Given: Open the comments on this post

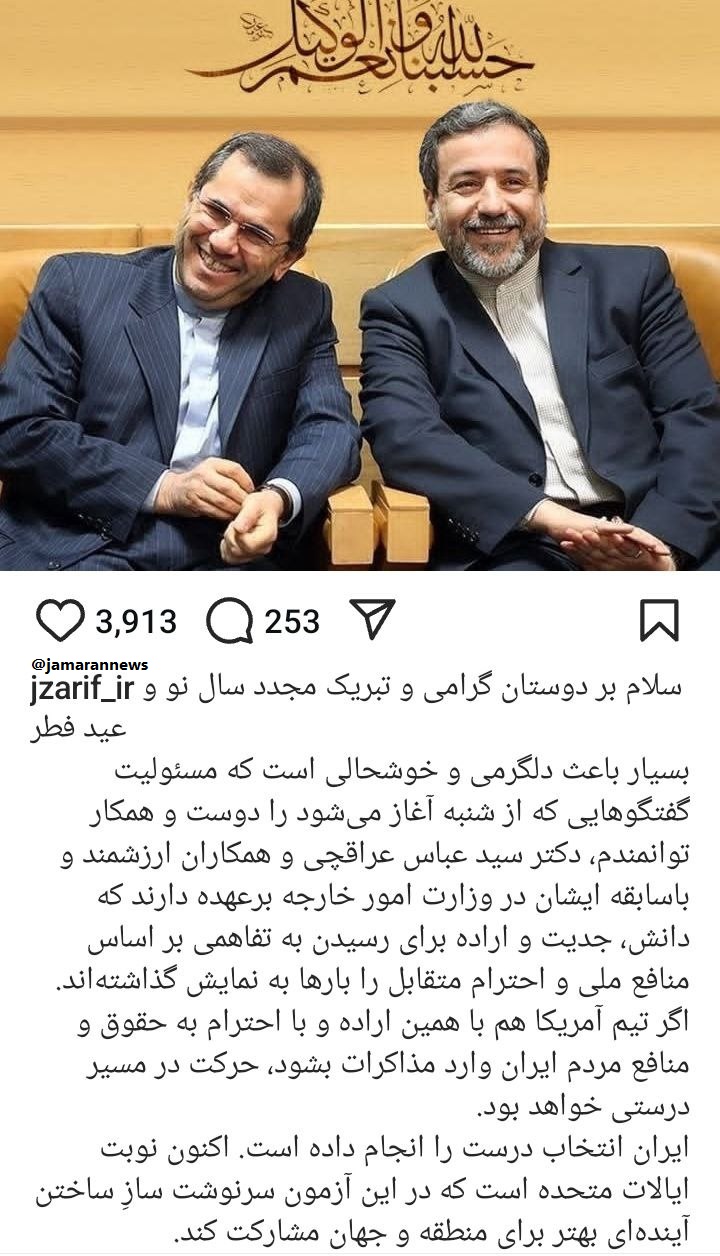Looking at the screenshot, I should click(230, 621).
